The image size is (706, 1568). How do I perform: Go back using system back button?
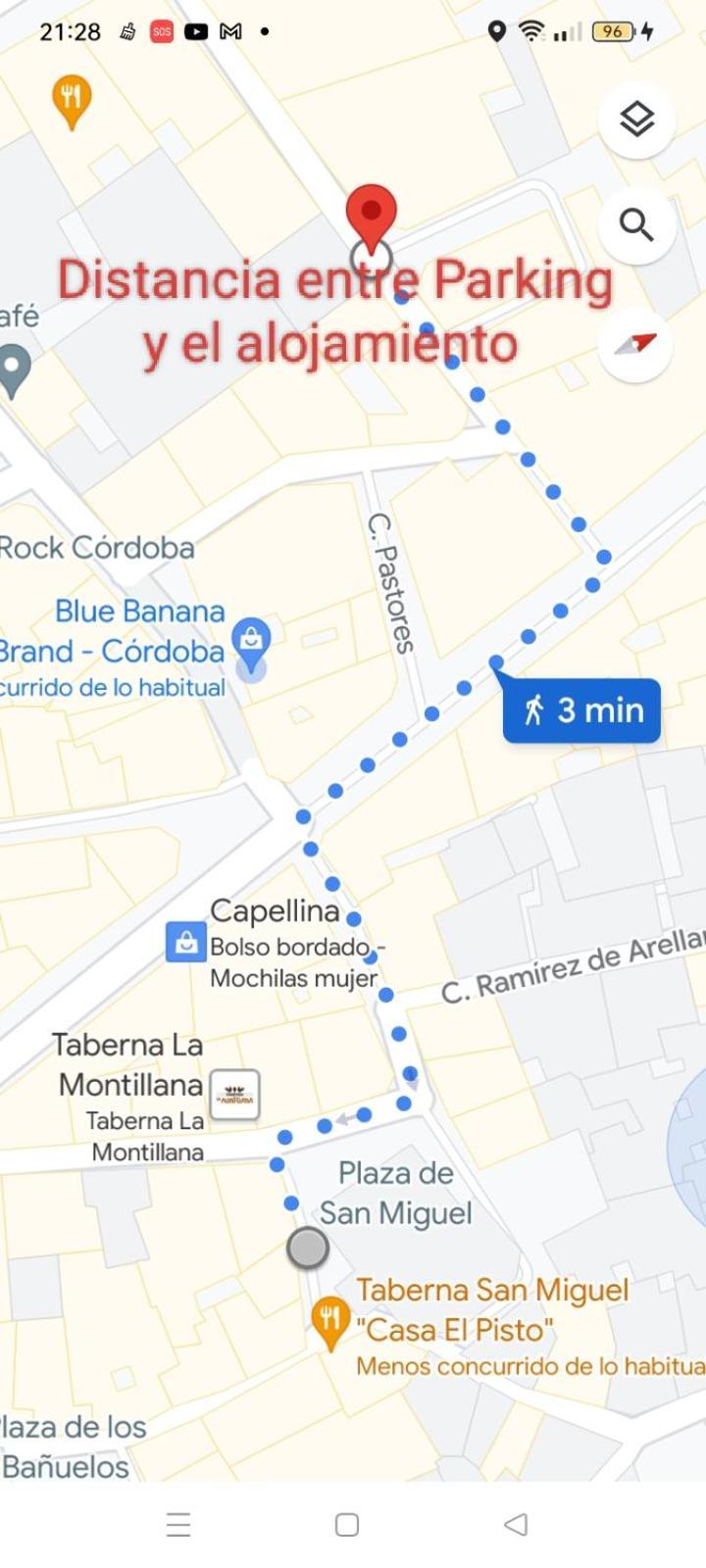point(516,1524)
